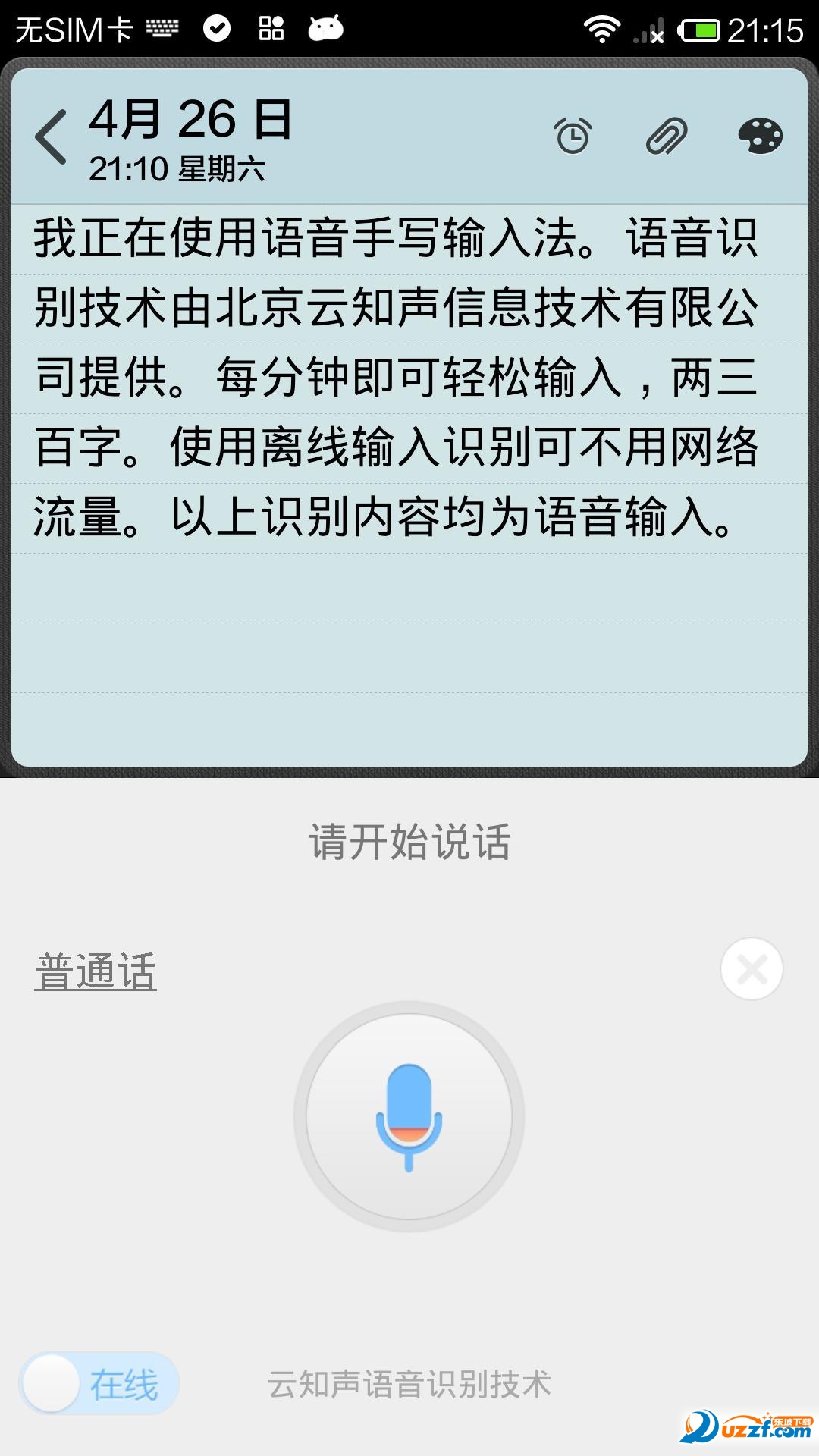Toggle the 在线 online recognition switch

(99, 1383)
